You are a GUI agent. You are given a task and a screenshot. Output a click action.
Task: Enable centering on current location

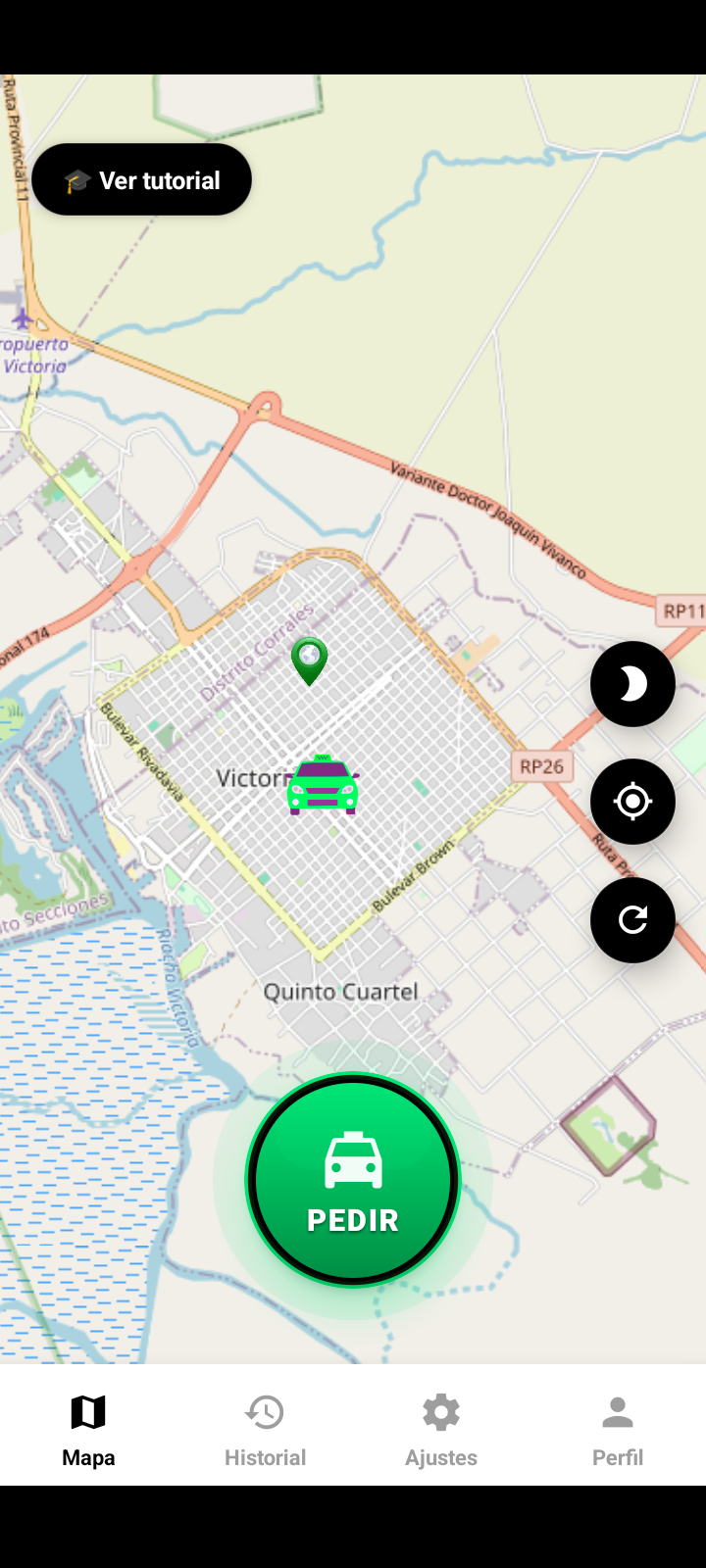tap(632, 802)
